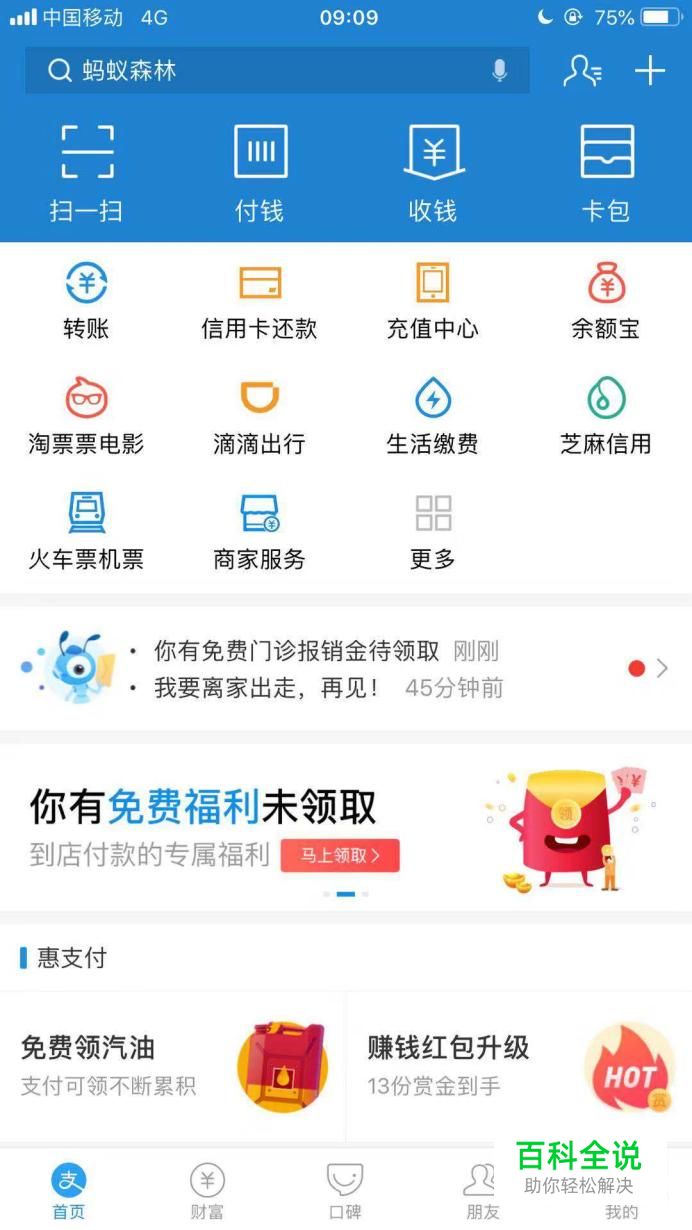Screen dimensions: 692x1230
Task: Open 余额宝
Action: point(606,300)
